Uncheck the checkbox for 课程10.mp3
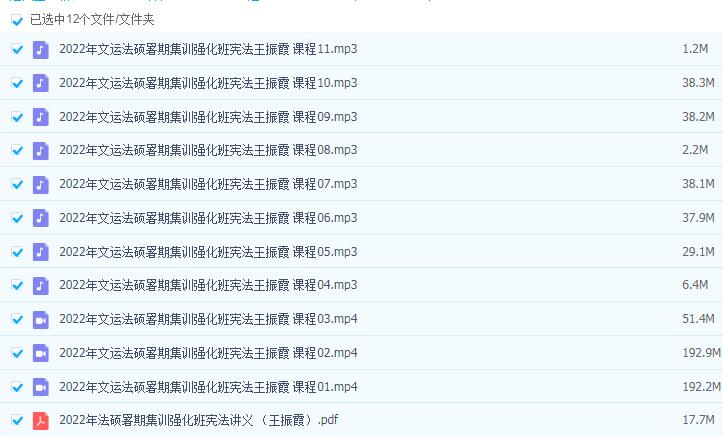723x436 pixels. 17,83
